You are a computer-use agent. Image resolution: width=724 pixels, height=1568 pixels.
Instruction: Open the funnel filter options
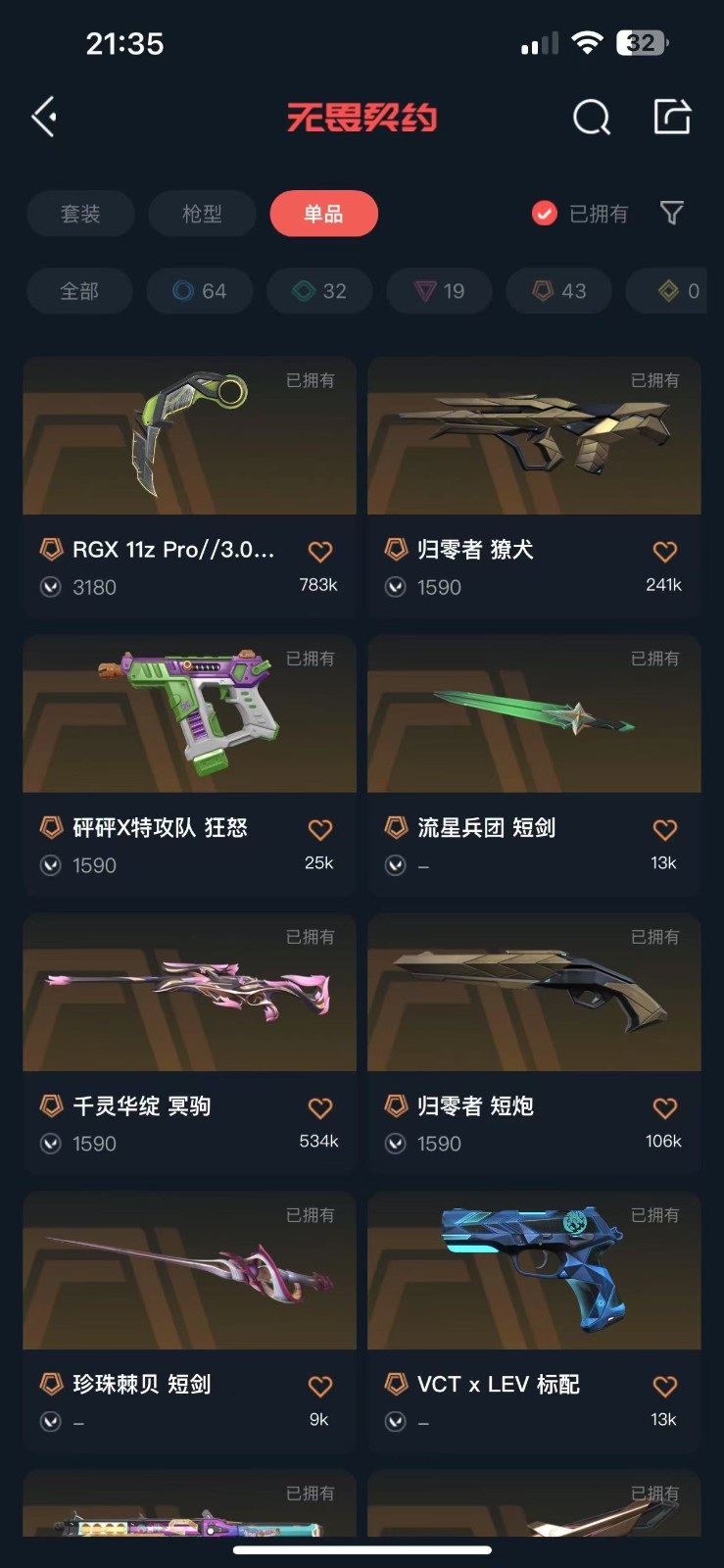click(x=671, y=213)
